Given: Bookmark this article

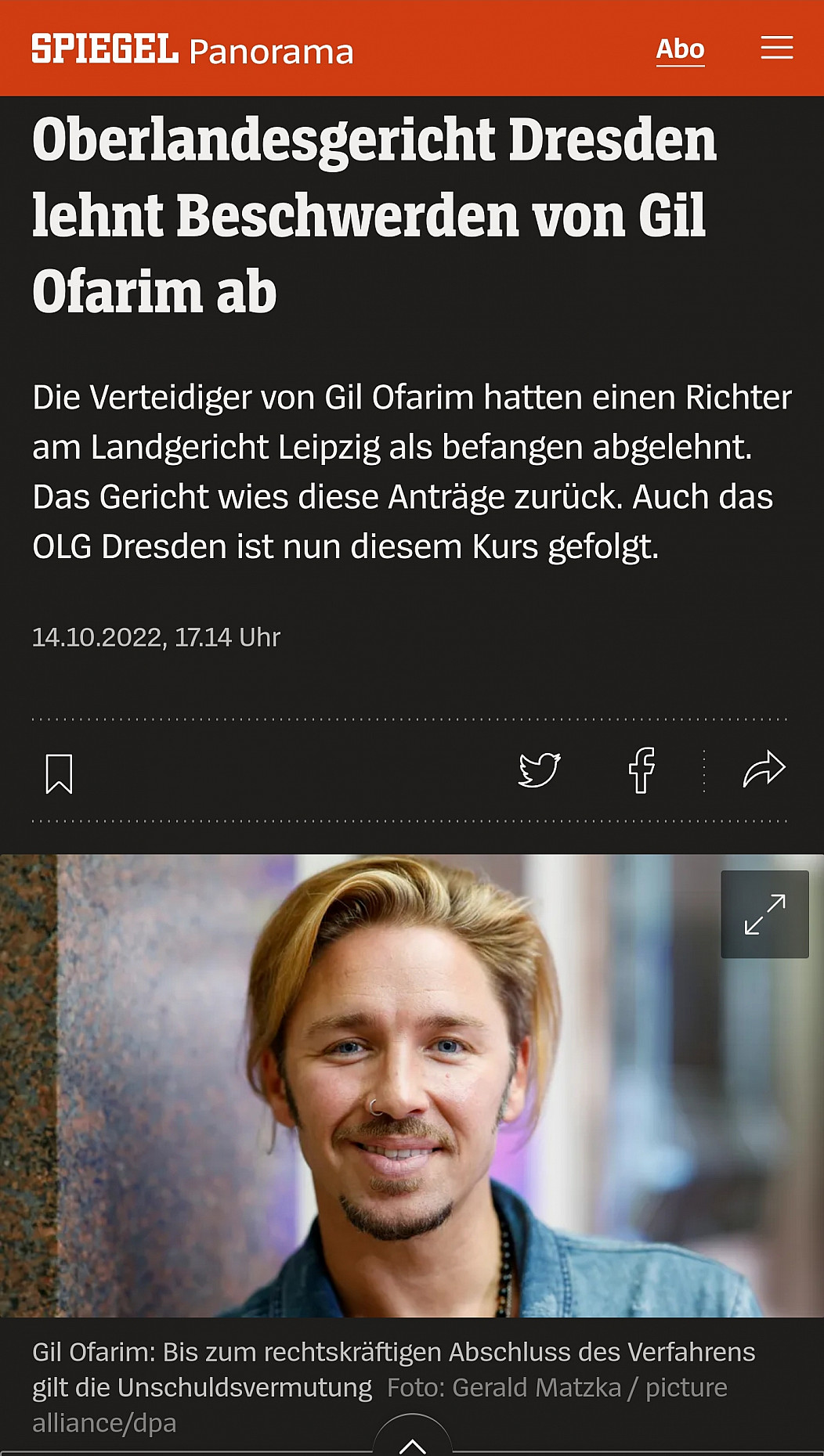Looking at the screenshot, I should click(60, 773).
